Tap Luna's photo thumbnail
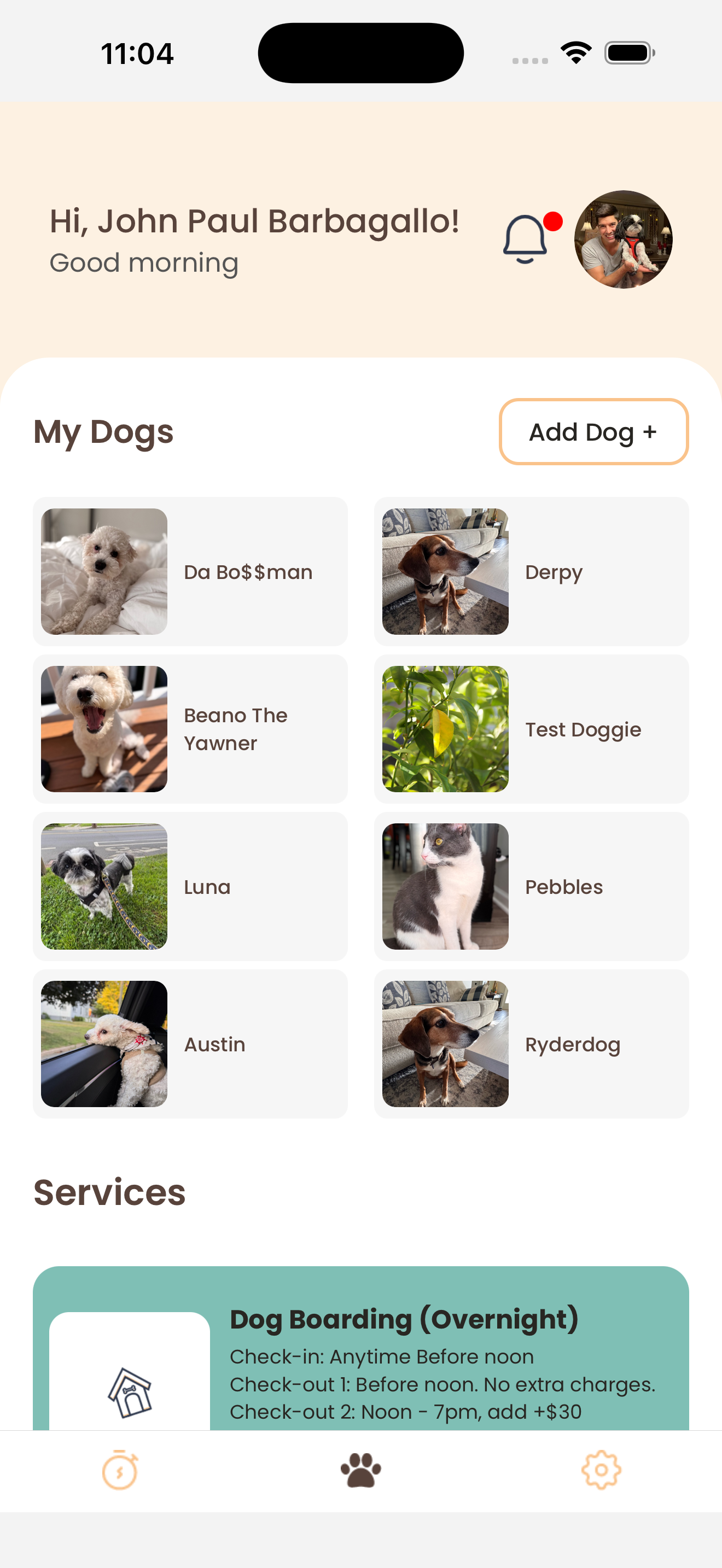Viewport: 722px width, 1568px height. [x=103, y=886]
